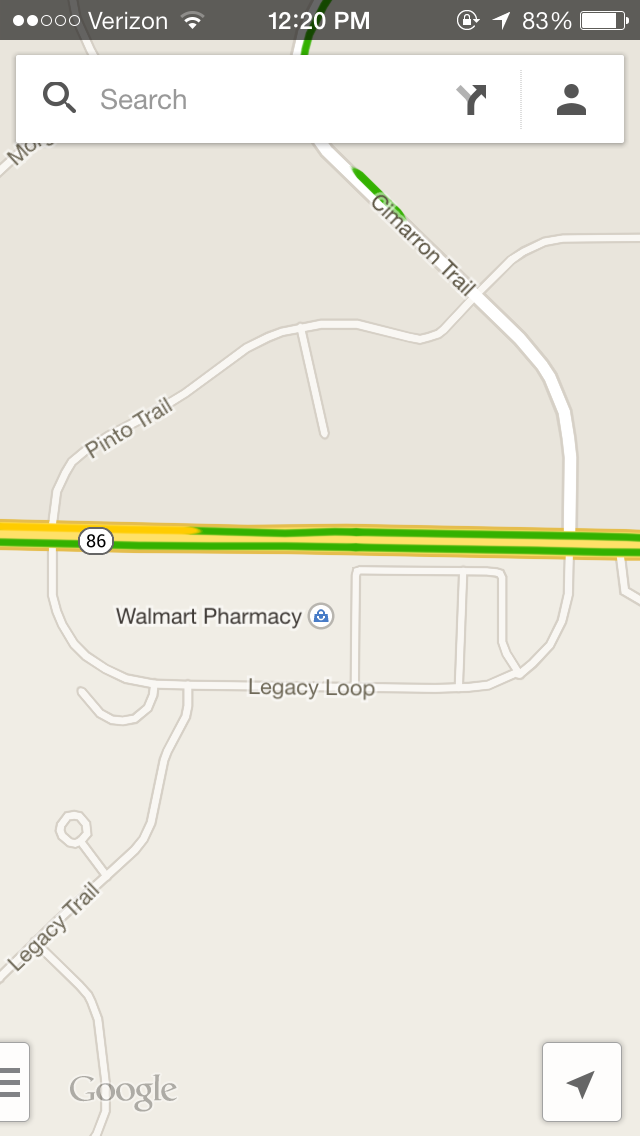Center map on my location
Screen dimensions: 640x1136
coord(581,1082)
